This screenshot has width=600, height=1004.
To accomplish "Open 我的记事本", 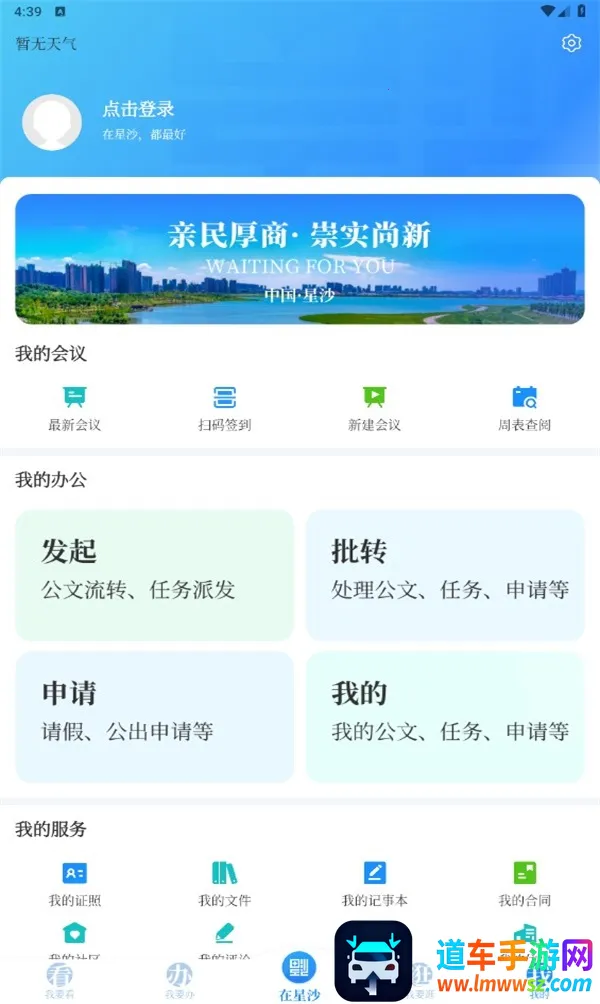I will tap(374, 884).
